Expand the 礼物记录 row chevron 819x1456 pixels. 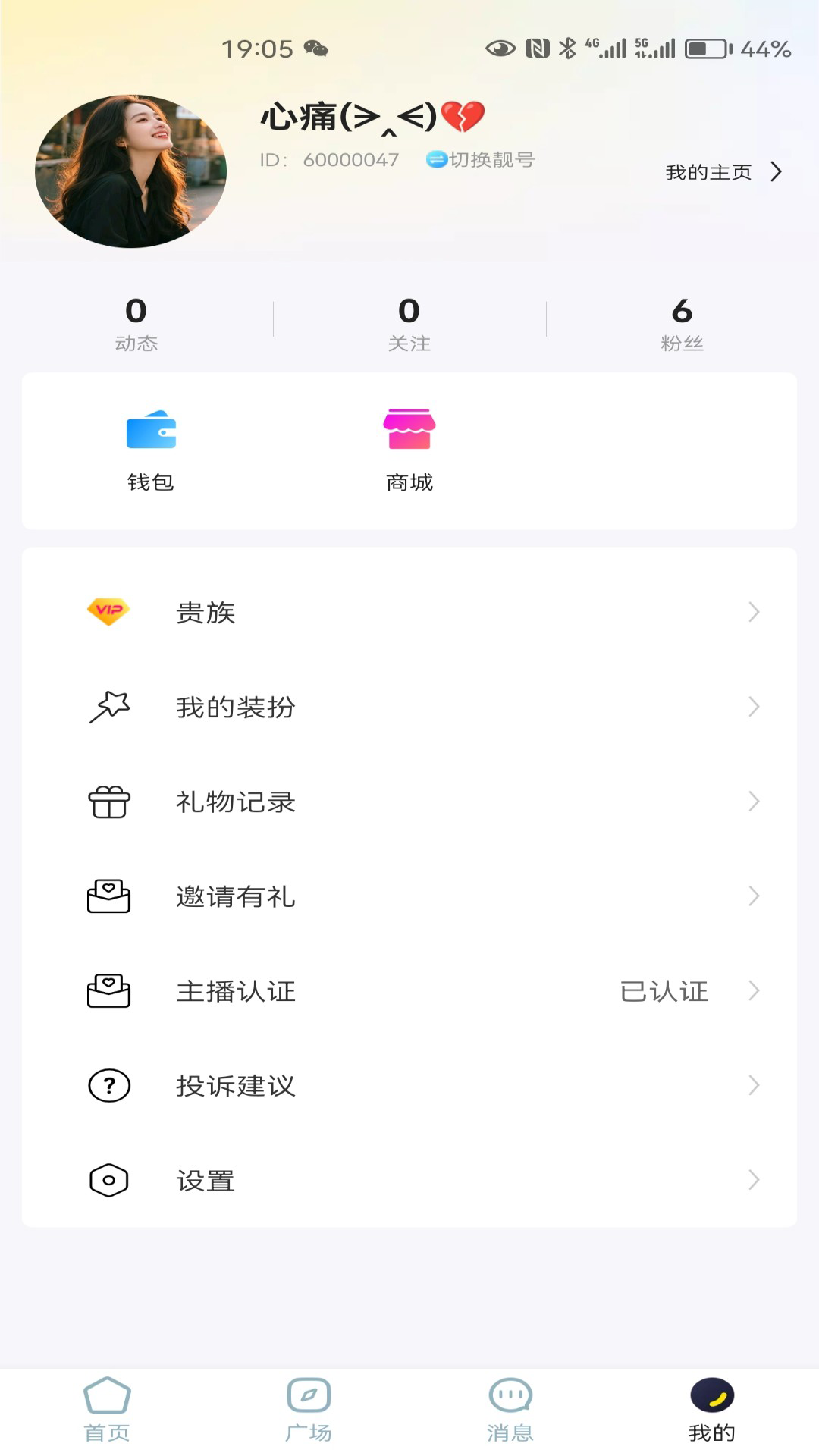click(x=753, y=802)
